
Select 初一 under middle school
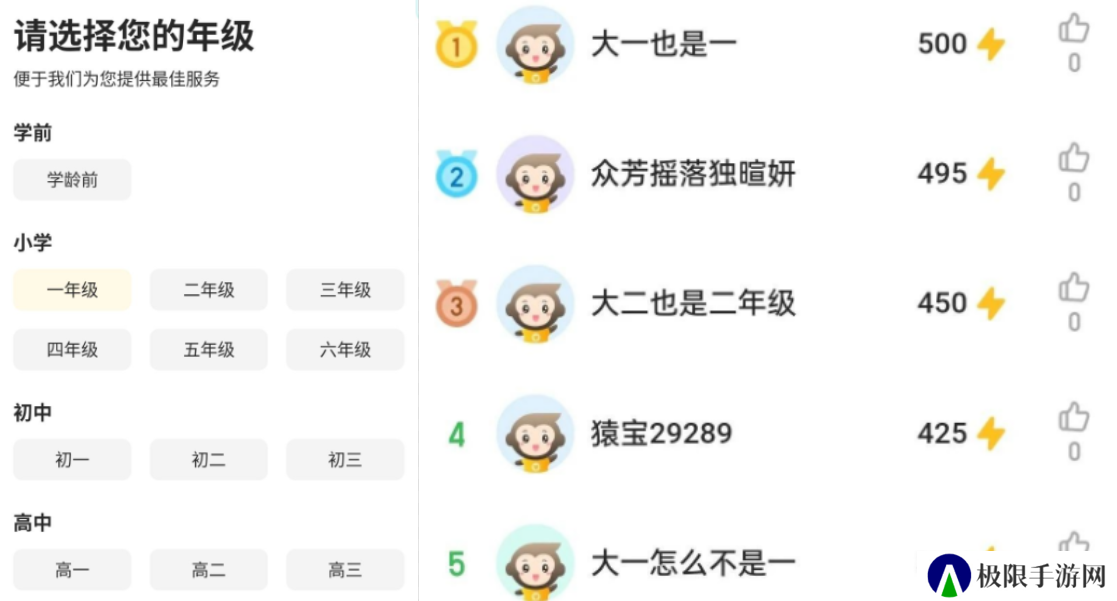72,460
